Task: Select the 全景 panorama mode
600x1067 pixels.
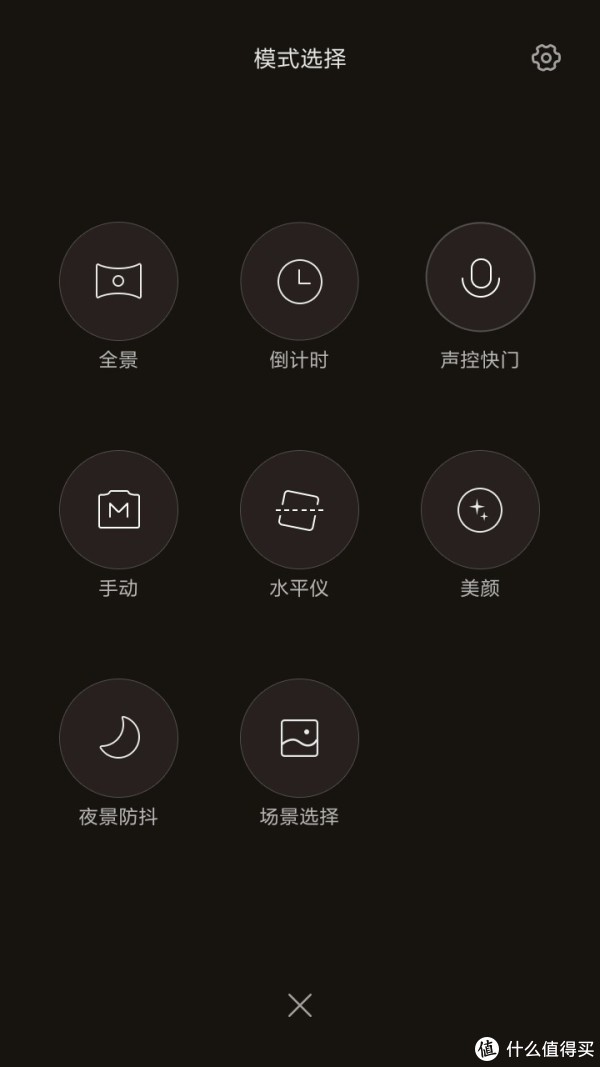Action: (118, 281)
